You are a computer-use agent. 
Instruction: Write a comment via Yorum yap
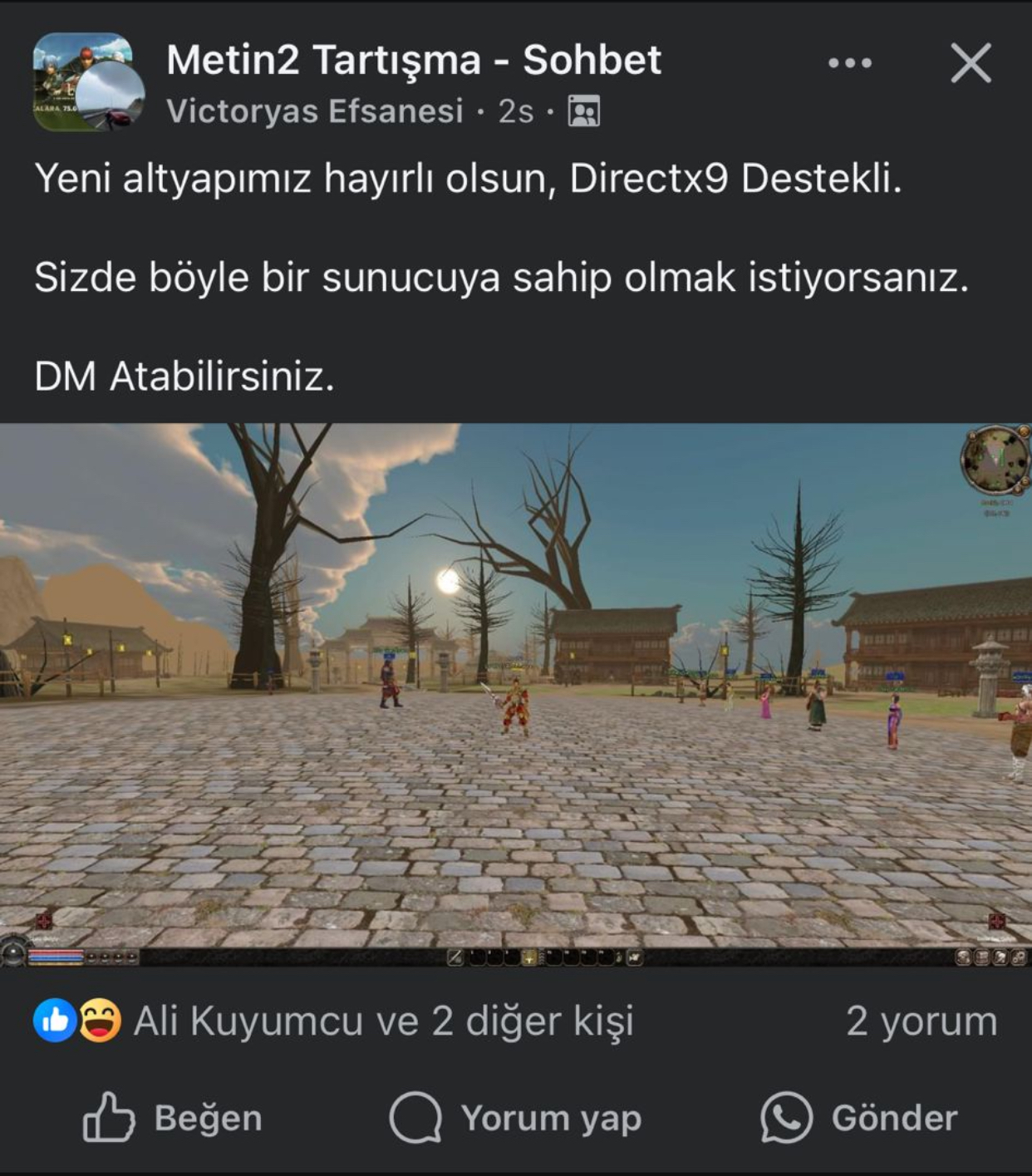coord(515,1118)
